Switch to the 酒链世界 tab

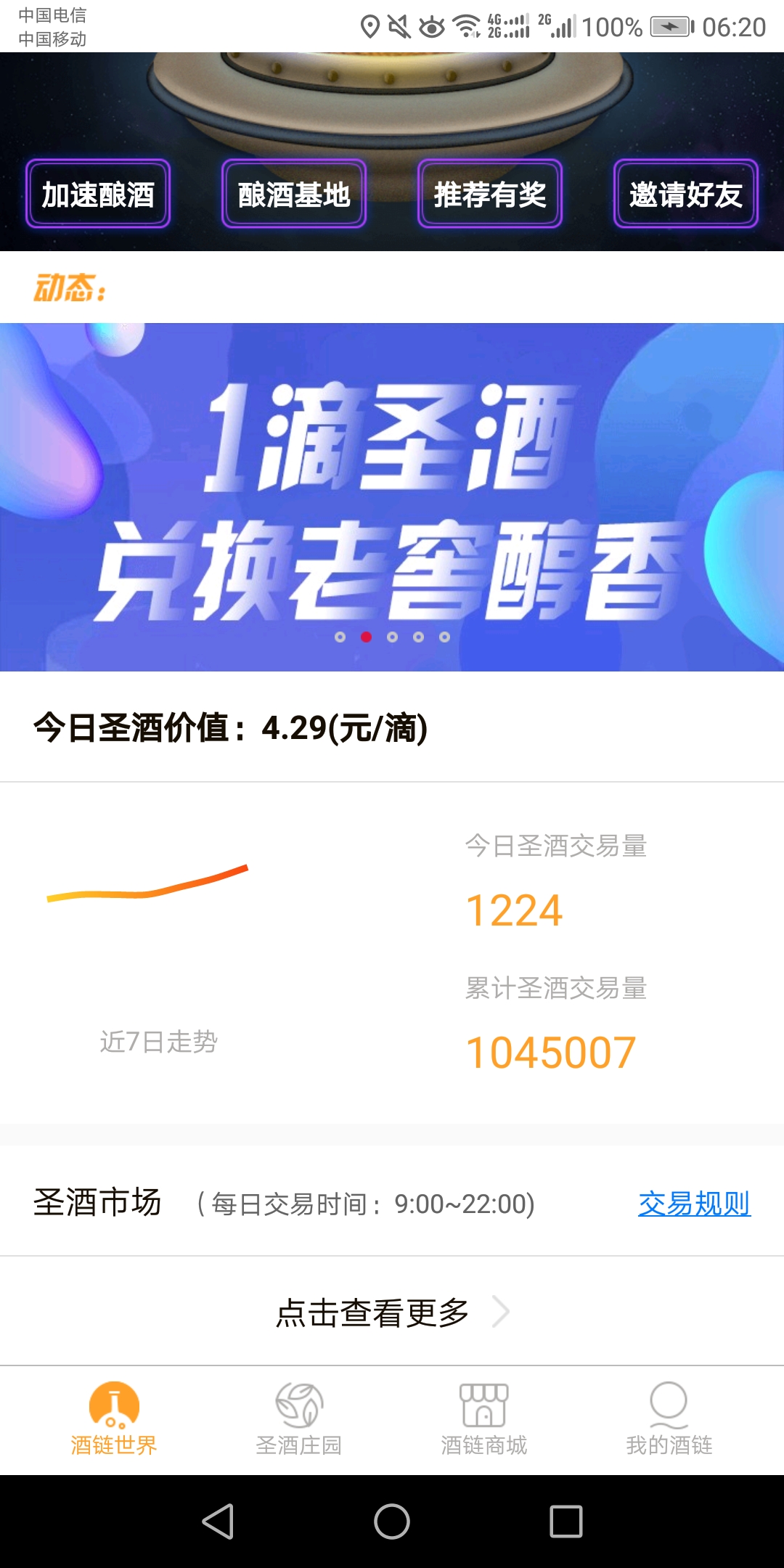114,1420
